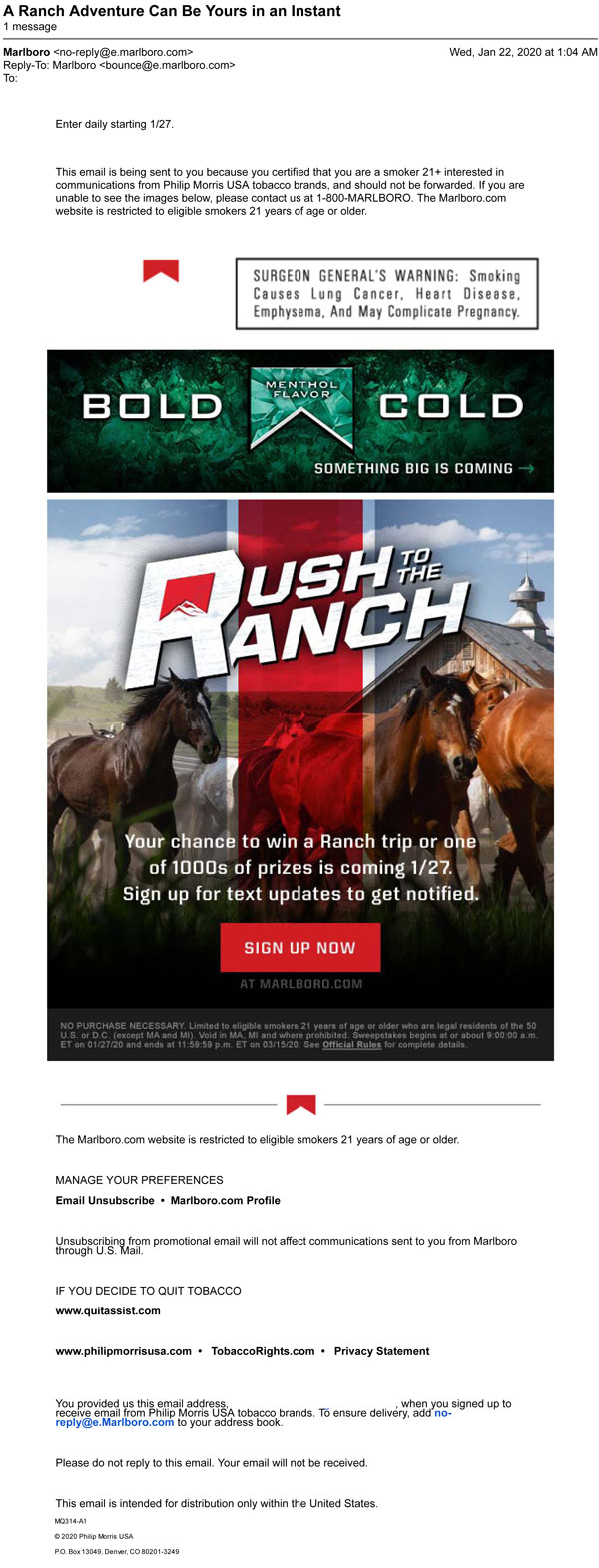Tap the no-reply@e.Marlboro.com address link
The height and width of the screenshot is (1568, 599).
tap(115, 1422)
